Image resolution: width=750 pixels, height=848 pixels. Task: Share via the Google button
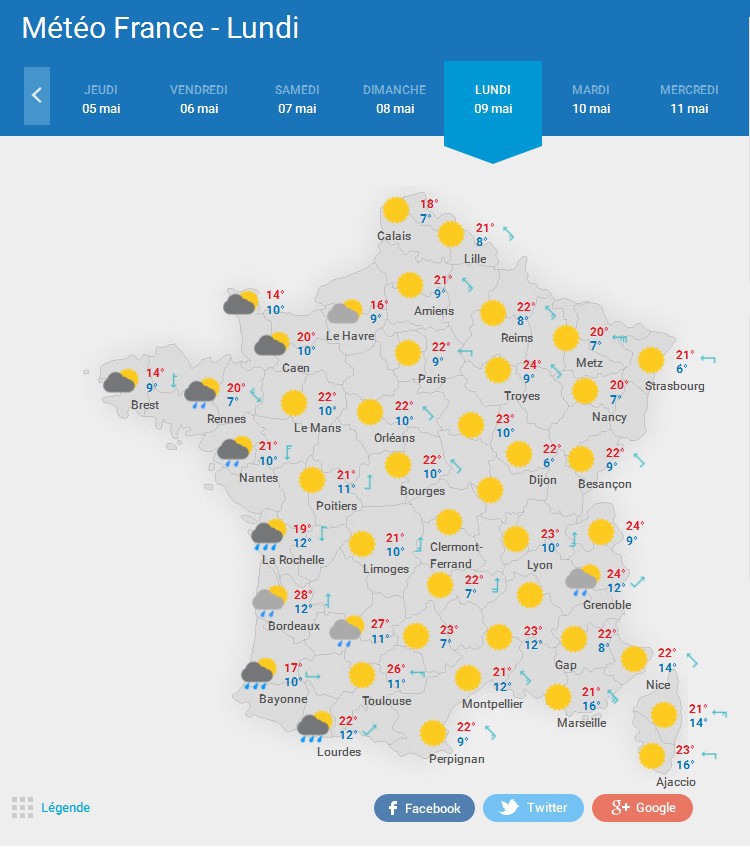point(642,808)
